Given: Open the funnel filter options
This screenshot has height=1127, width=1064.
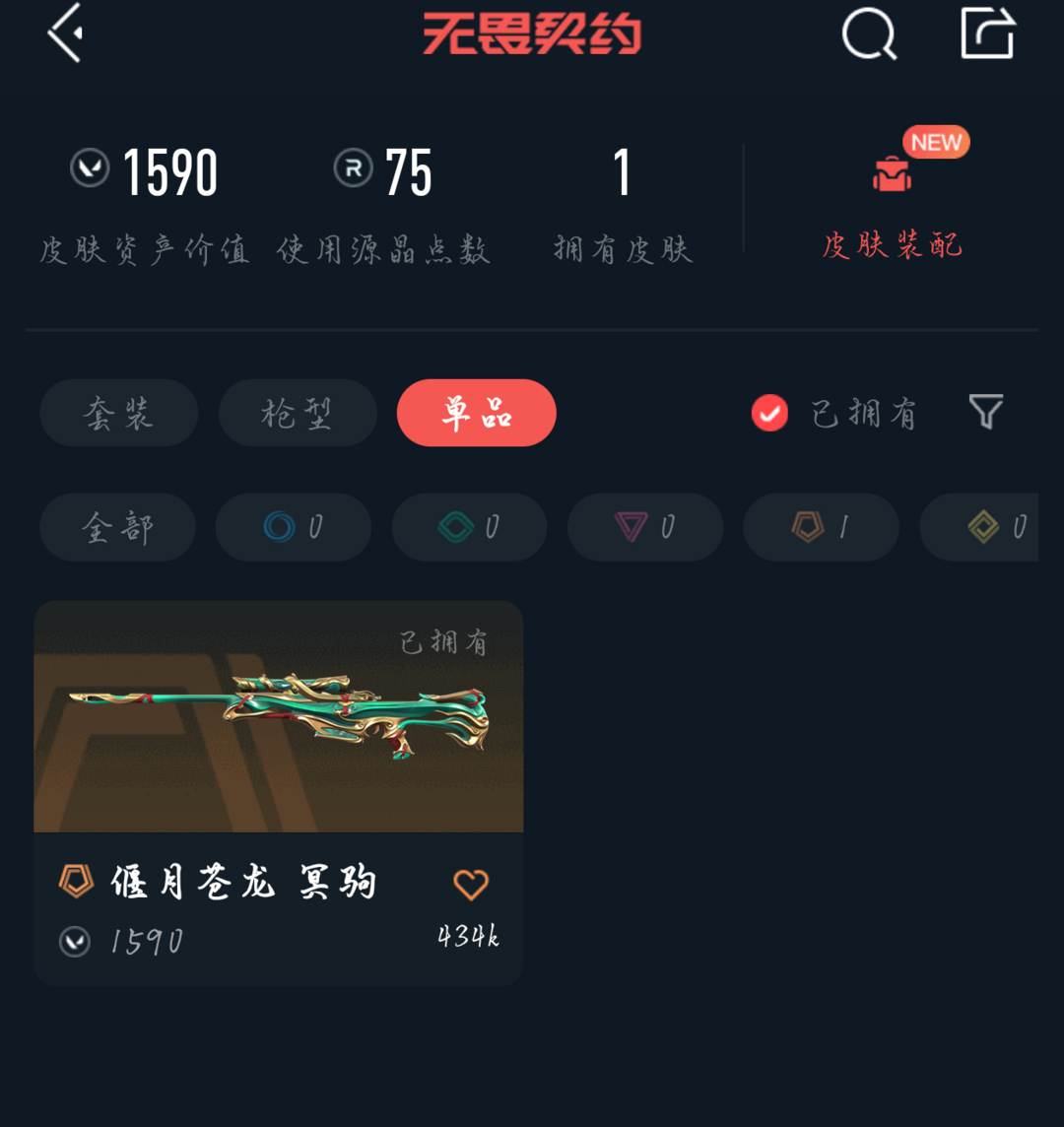Looking at the screenshot, I should tap(985, 412).
